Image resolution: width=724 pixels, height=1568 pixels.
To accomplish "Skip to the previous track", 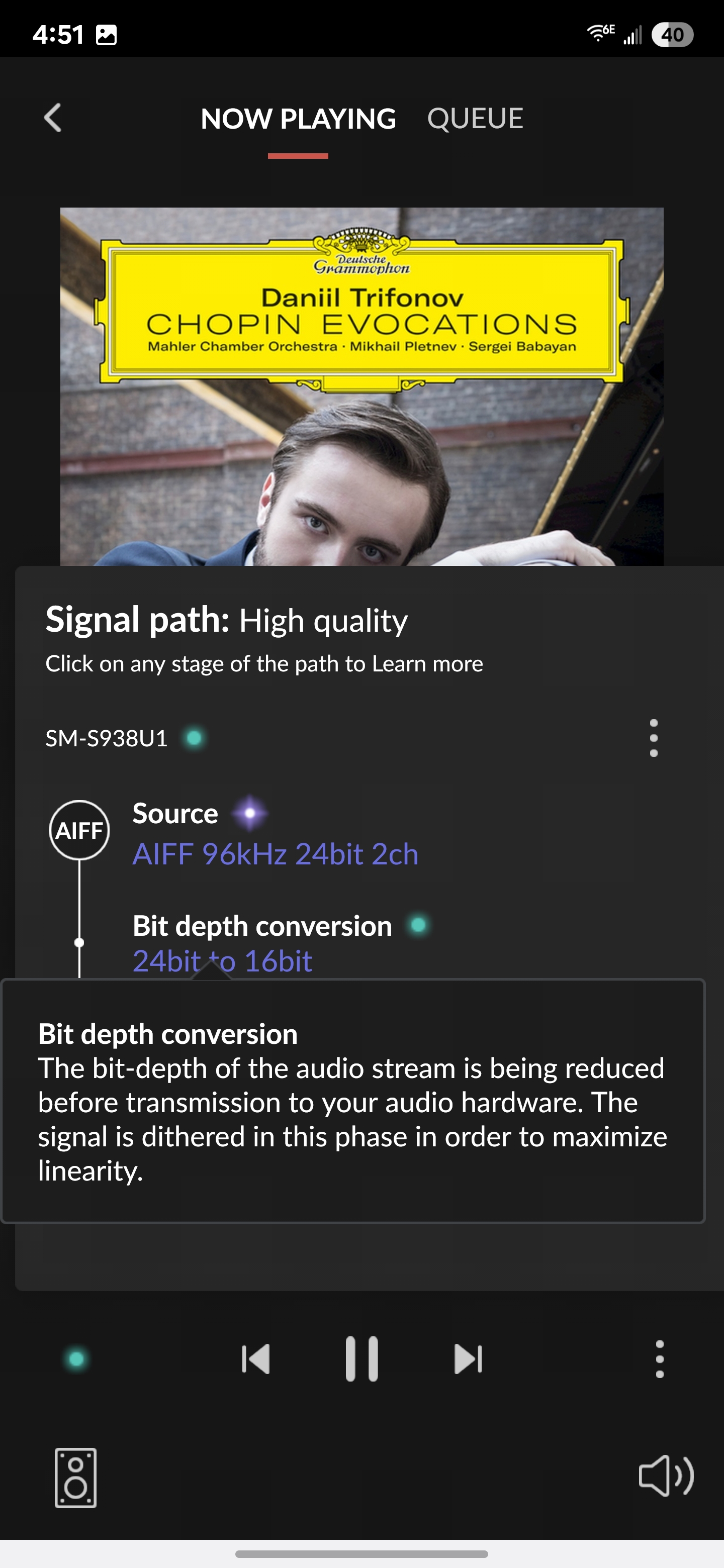I will coord(256,1358).
